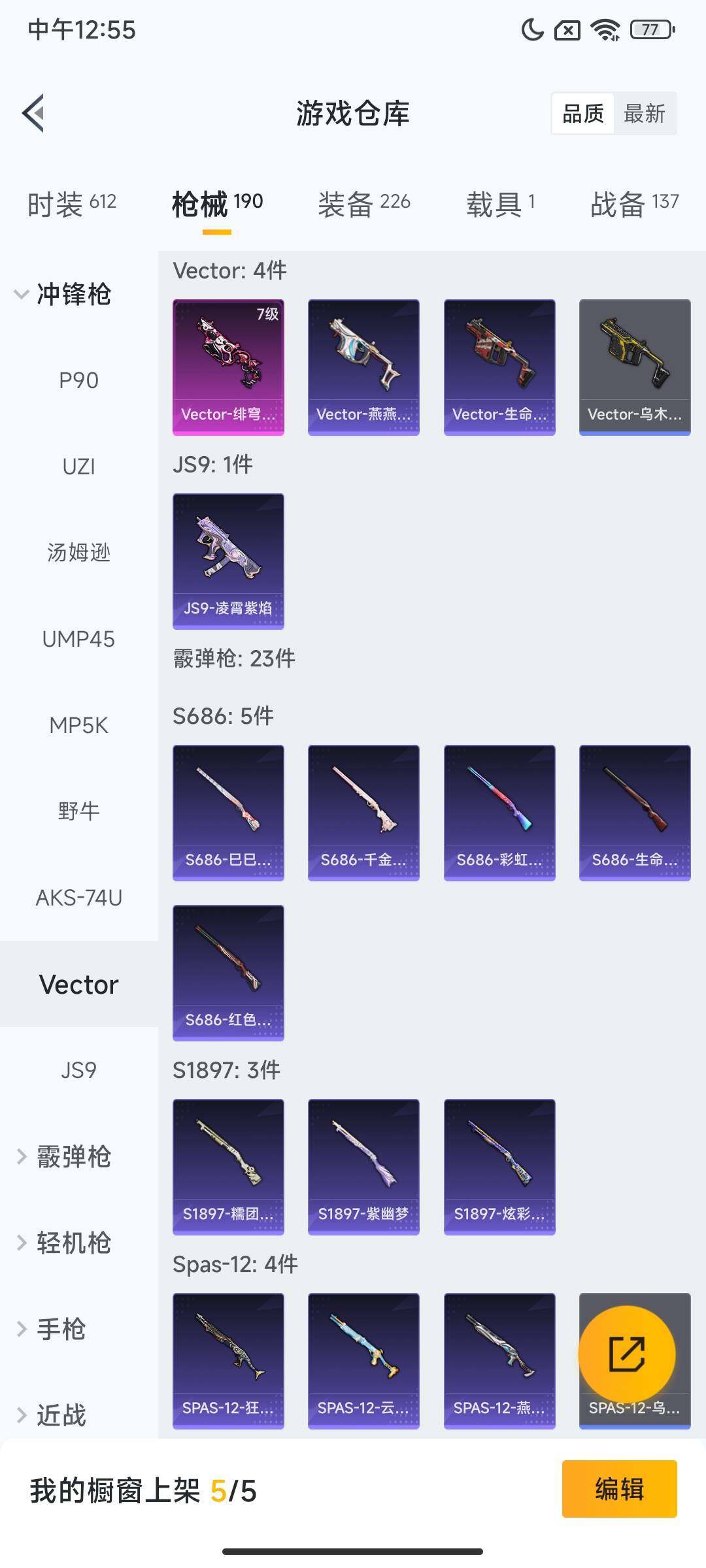
Task: Switch sorting to 最新
Action: tap(645, 114)
